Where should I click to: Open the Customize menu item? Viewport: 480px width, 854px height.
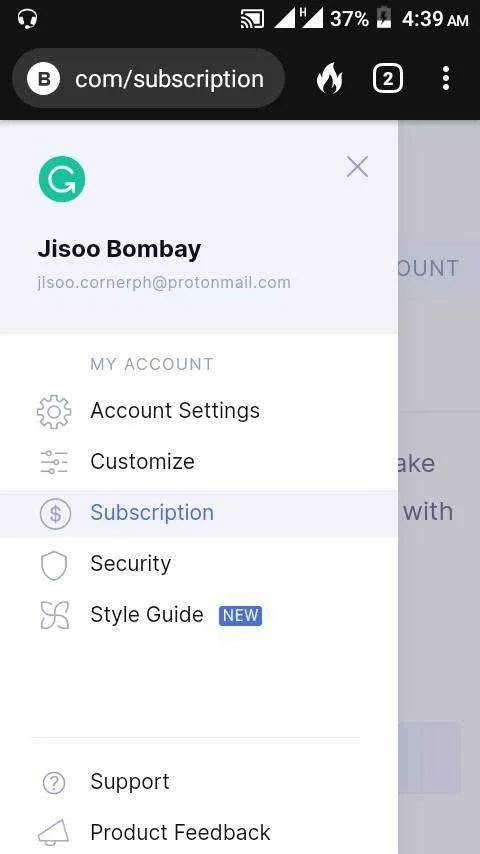tap(199, 462)
